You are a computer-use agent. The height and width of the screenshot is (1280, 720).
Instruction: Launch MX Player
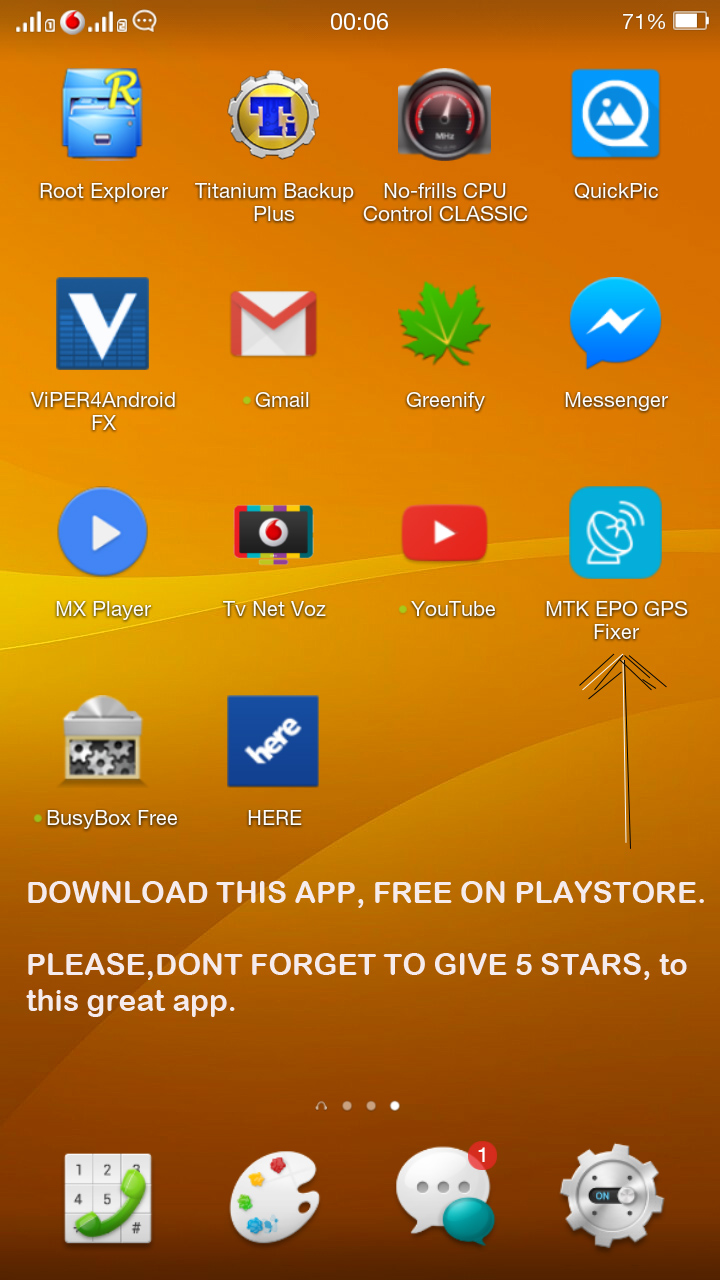tap(103, 533)
